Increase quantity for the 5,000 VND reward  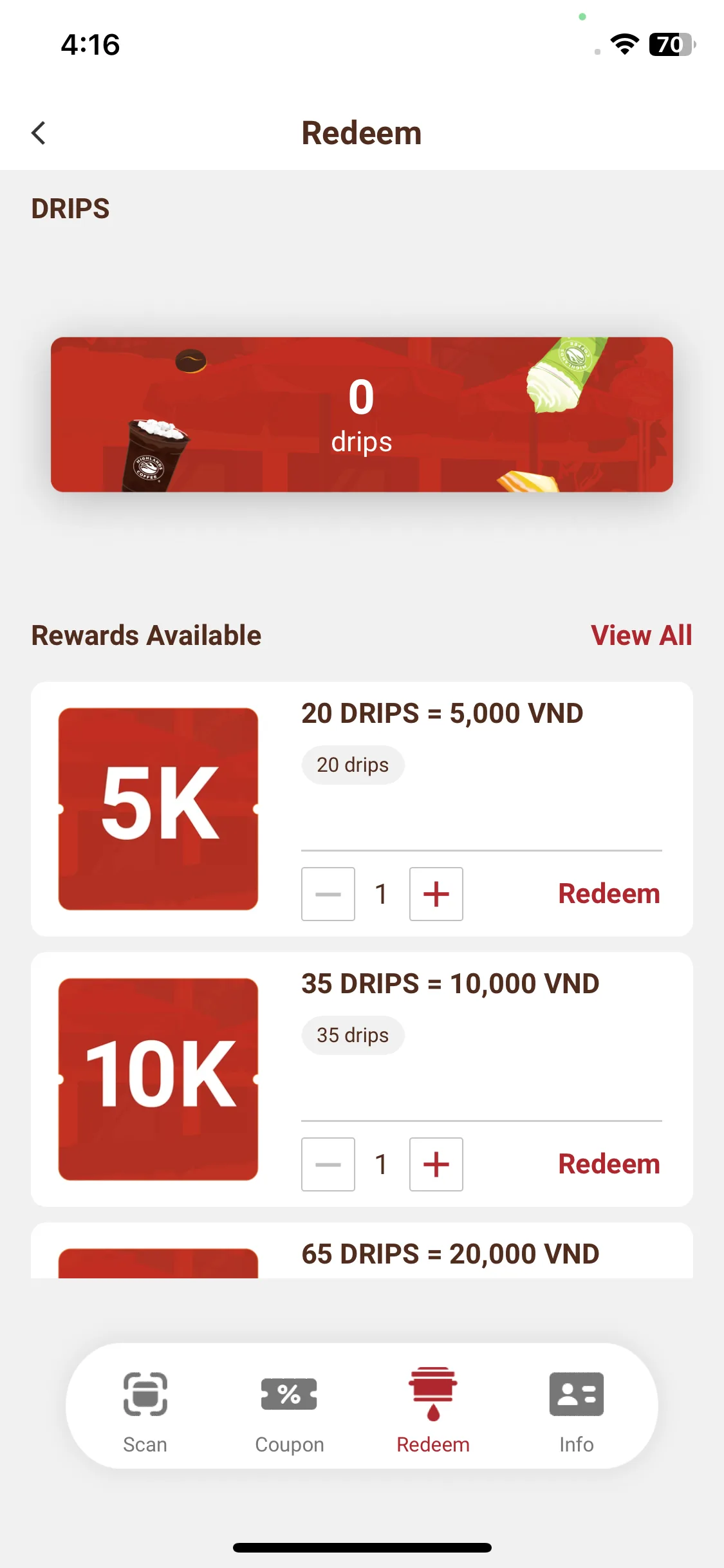(436, 893)
